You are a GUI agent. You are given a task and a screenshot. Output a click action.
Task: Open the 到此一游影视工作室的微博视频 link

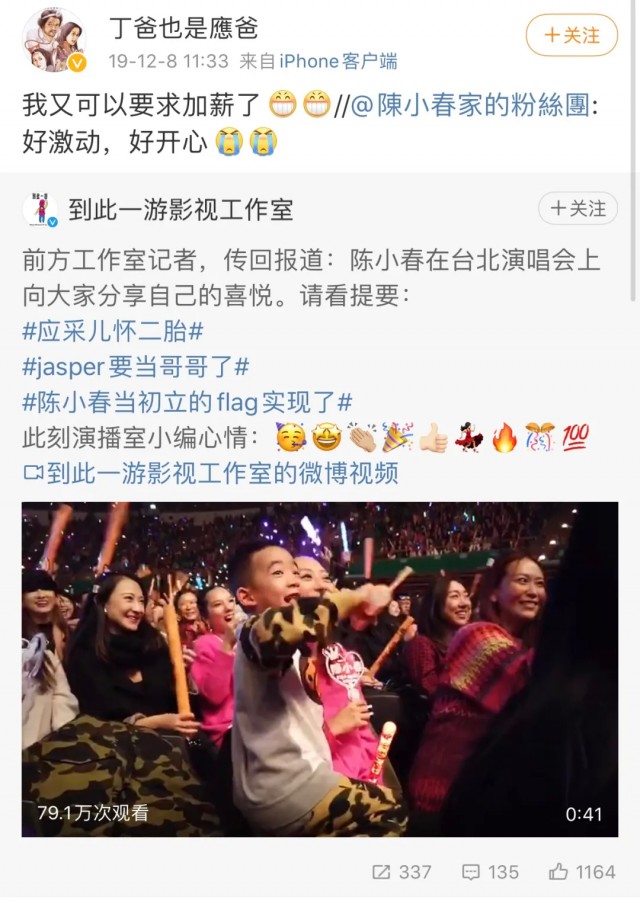click(210, 473)
